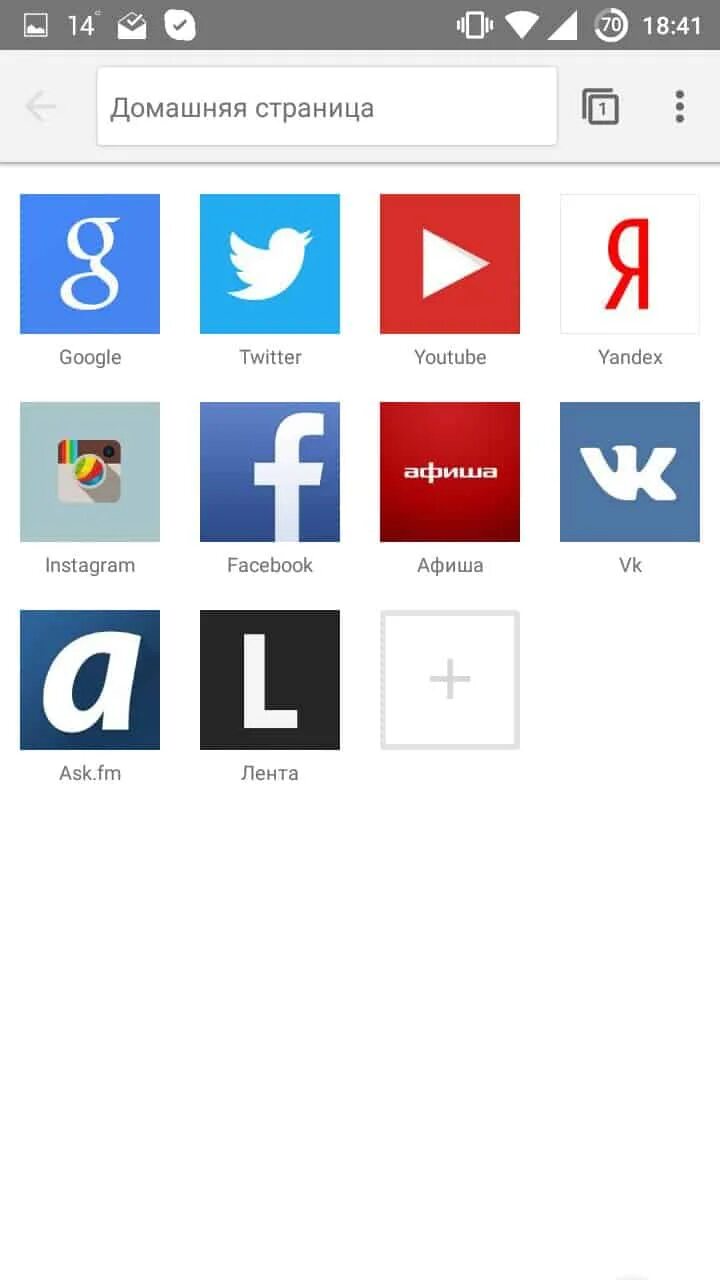Image resolution: width=720 pixels, height=1280 pixels.
Task: Open the three-dot overflow menu
Action: 680,106
